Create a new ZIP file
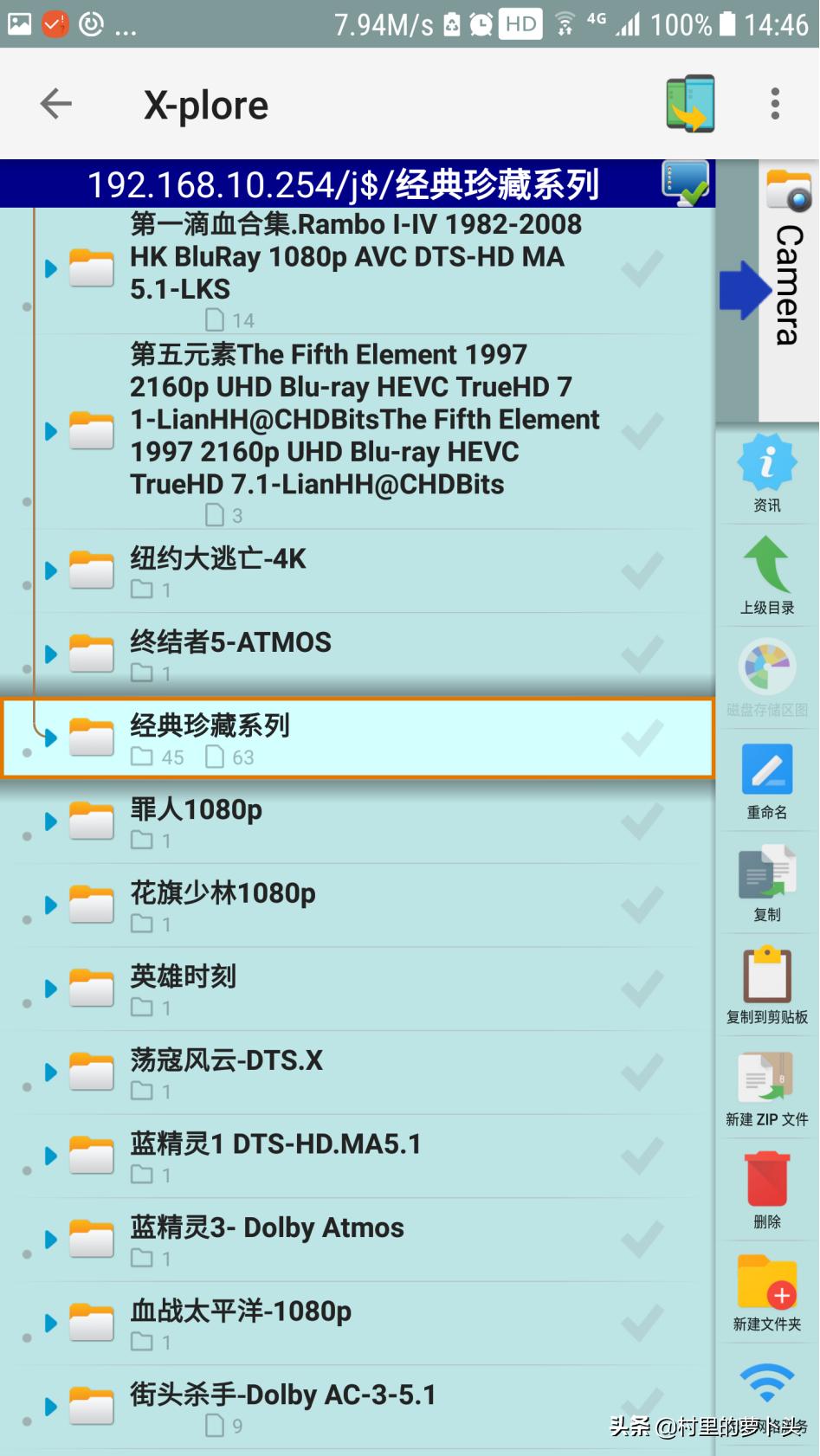Image resolution: width=820 pixels, height=1456 pixels. point(766,1087)
